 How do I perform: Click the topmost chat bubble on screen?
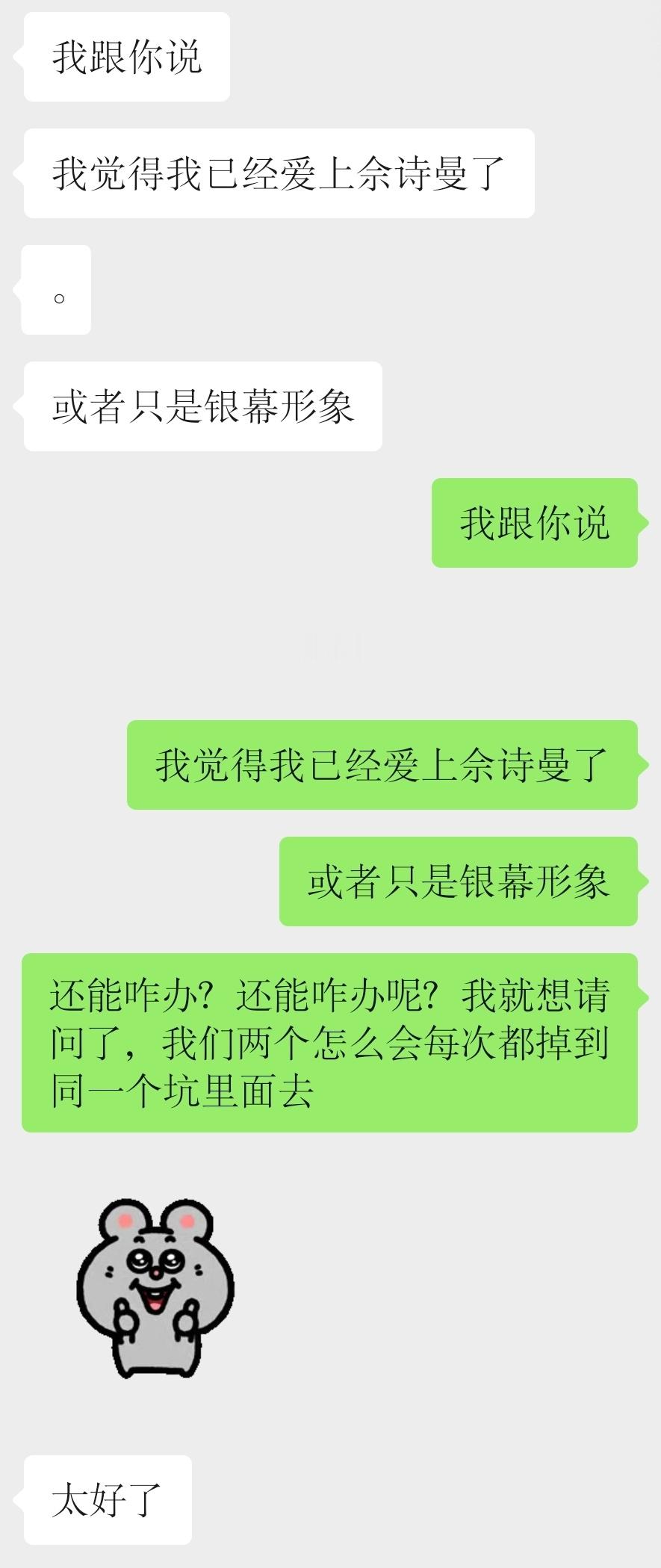pyautogui.click(x=125, y=55)
